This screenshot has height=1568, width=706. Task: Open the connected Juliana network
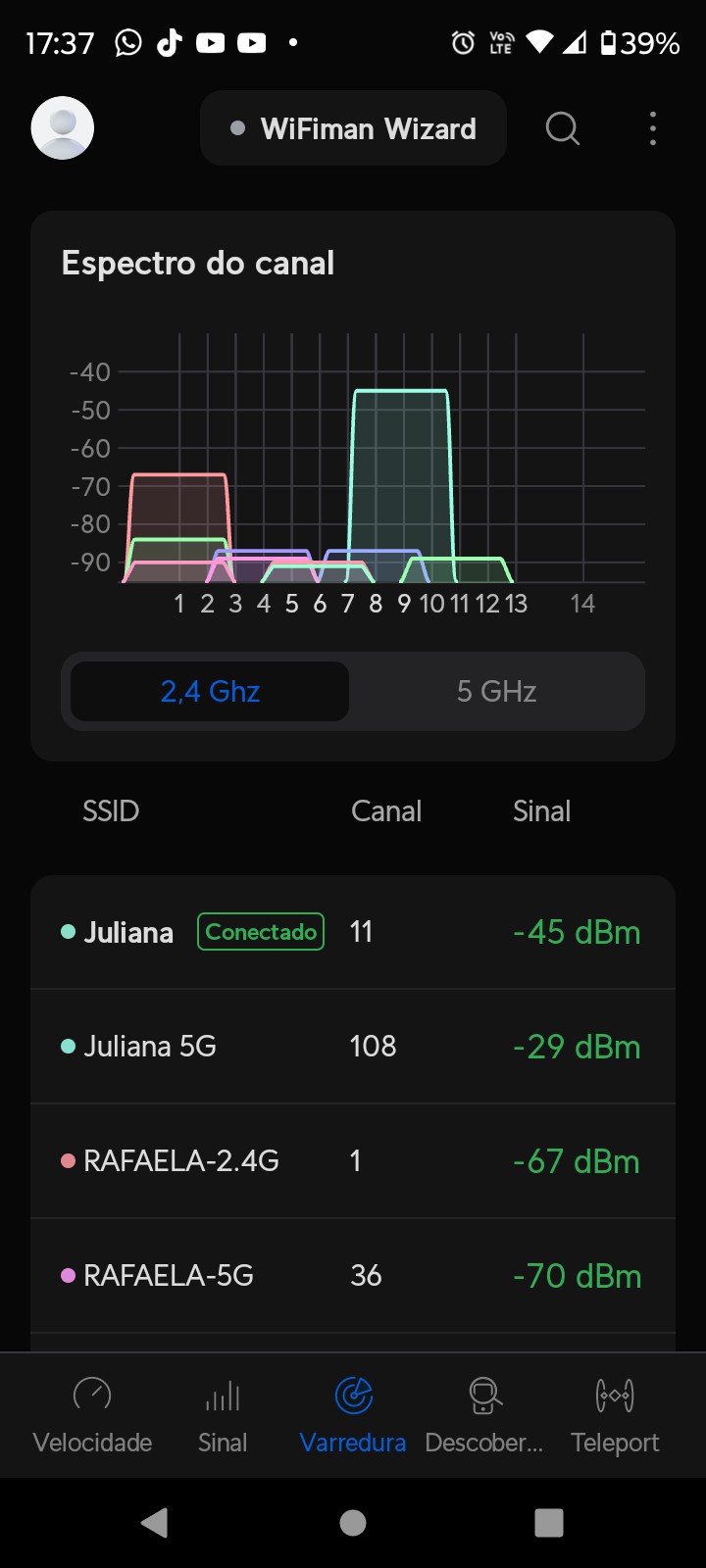tap(353, 932)
